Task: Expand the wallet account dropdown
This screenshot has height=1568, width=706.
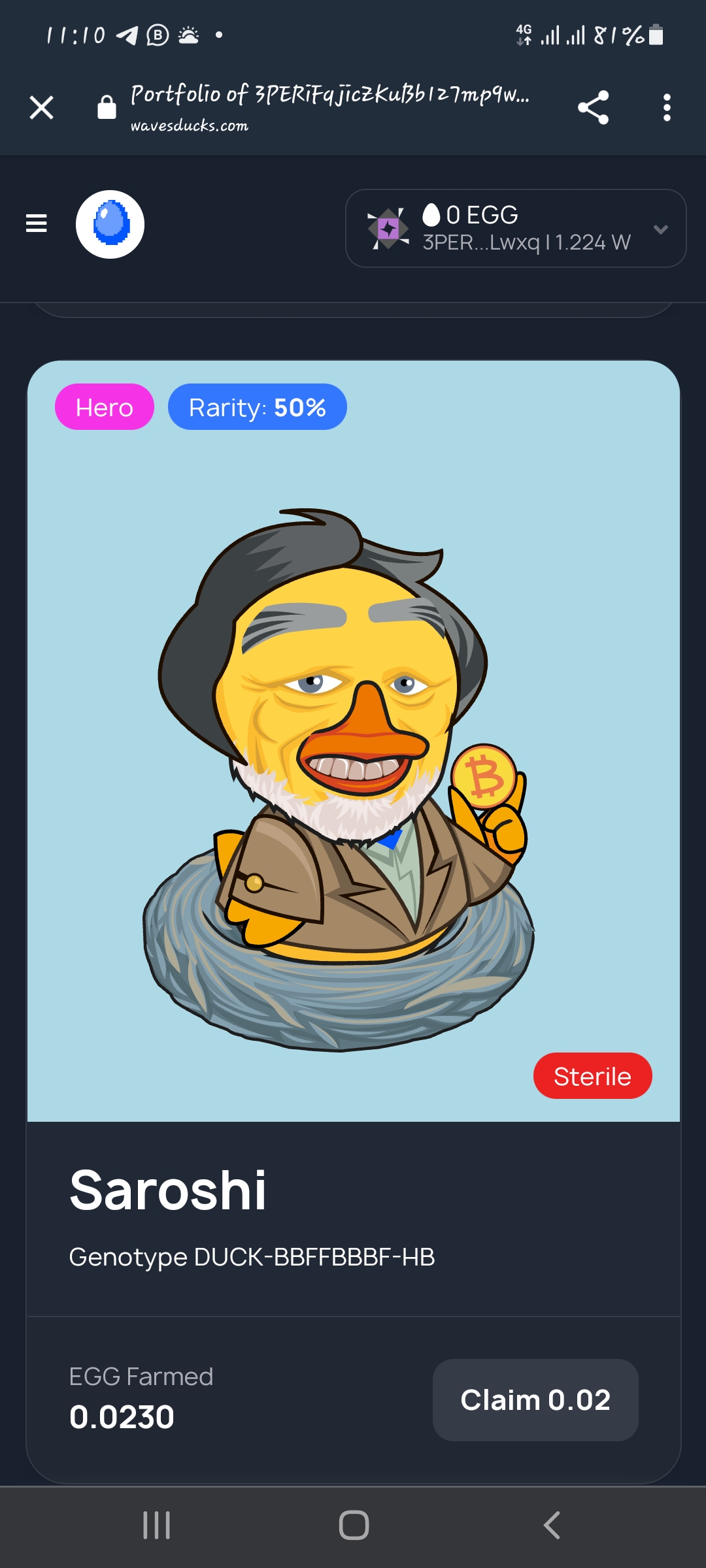Action: coord(660,229)
